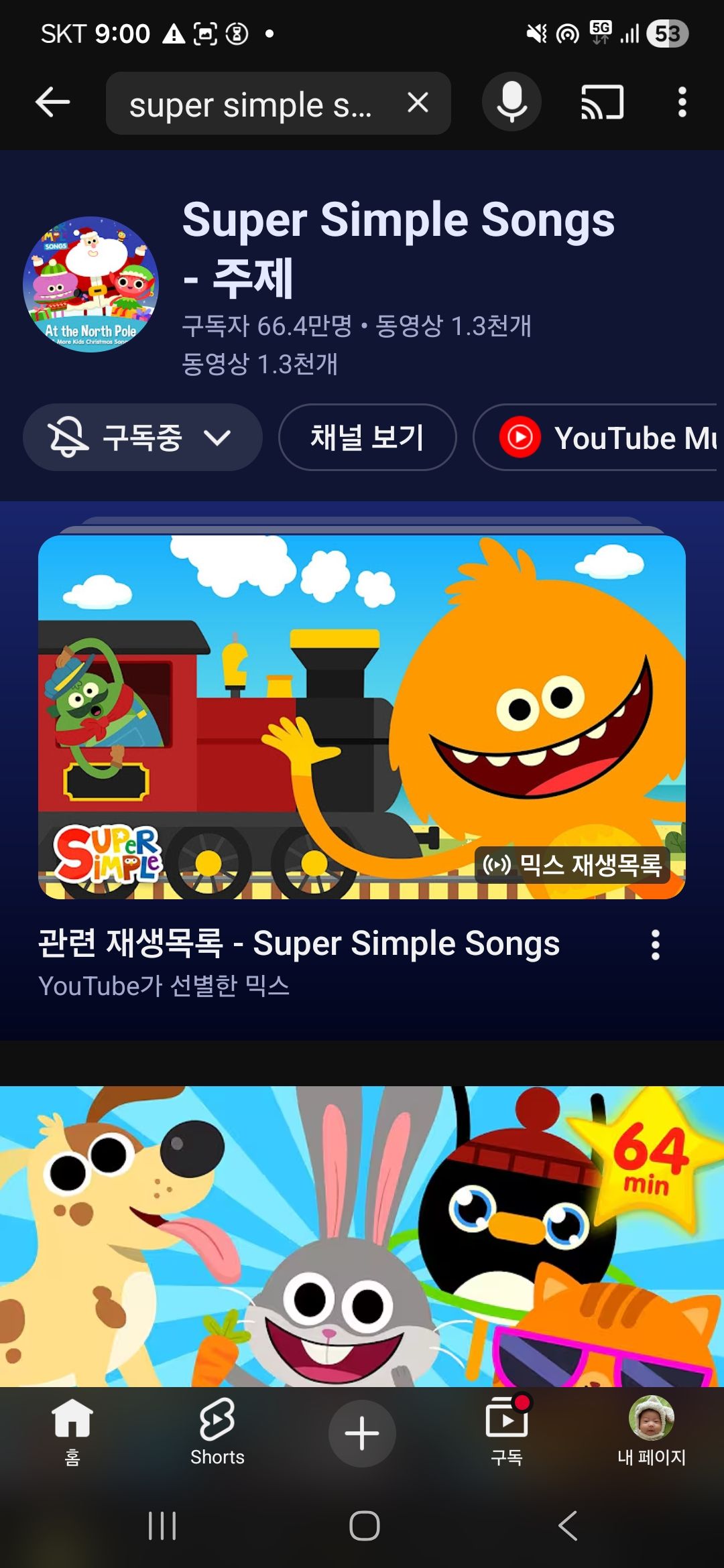Tap the 채널 보기 button

pos(367,438)
